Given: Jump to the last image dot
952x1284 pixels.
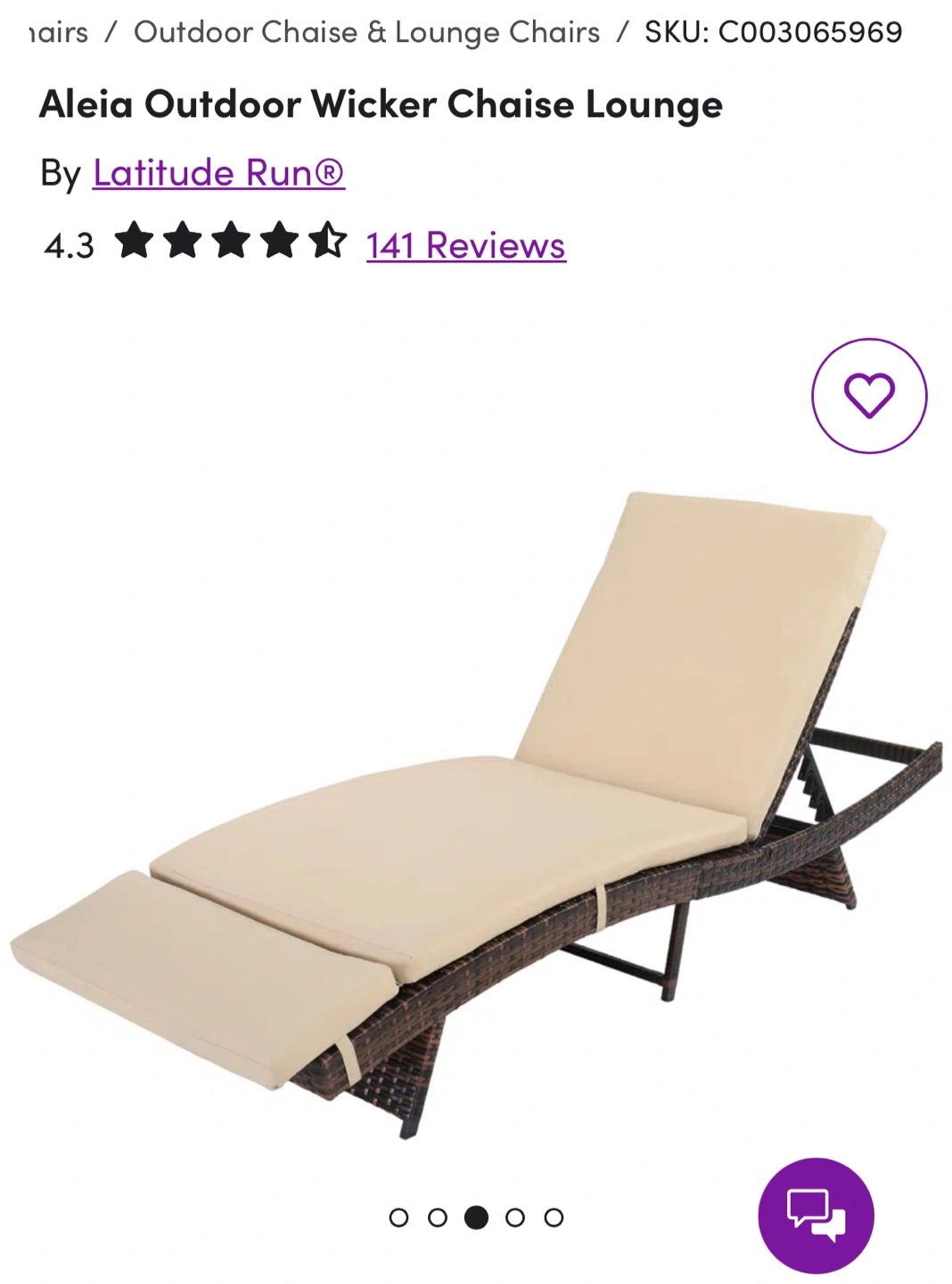Looking at the screenshot, I should click(x=554, y=1217).
